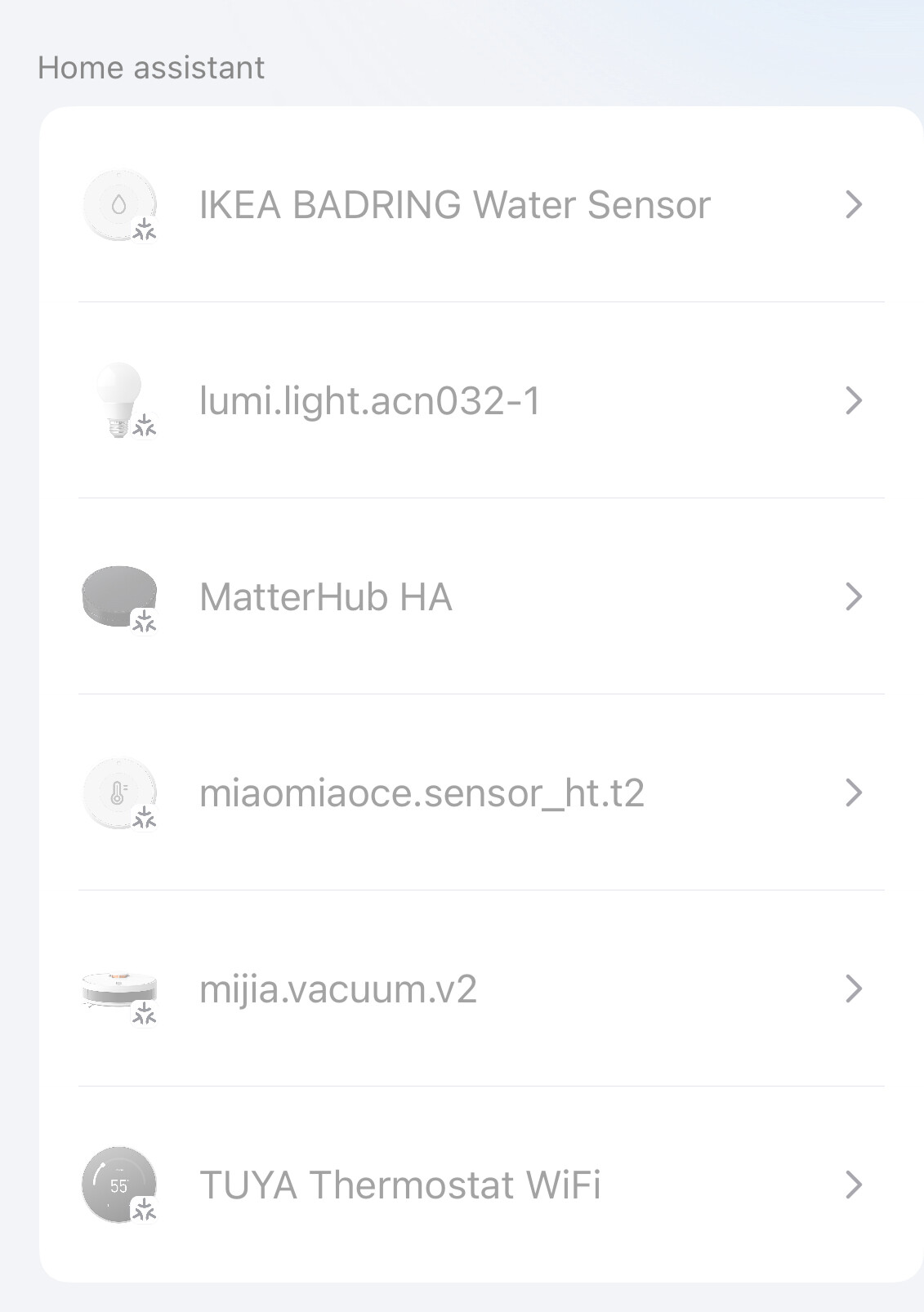Choose the TUYA Thermostat WiFi row
The height and width of the screenshot is (1312, 924).
tap(400, 1185)
